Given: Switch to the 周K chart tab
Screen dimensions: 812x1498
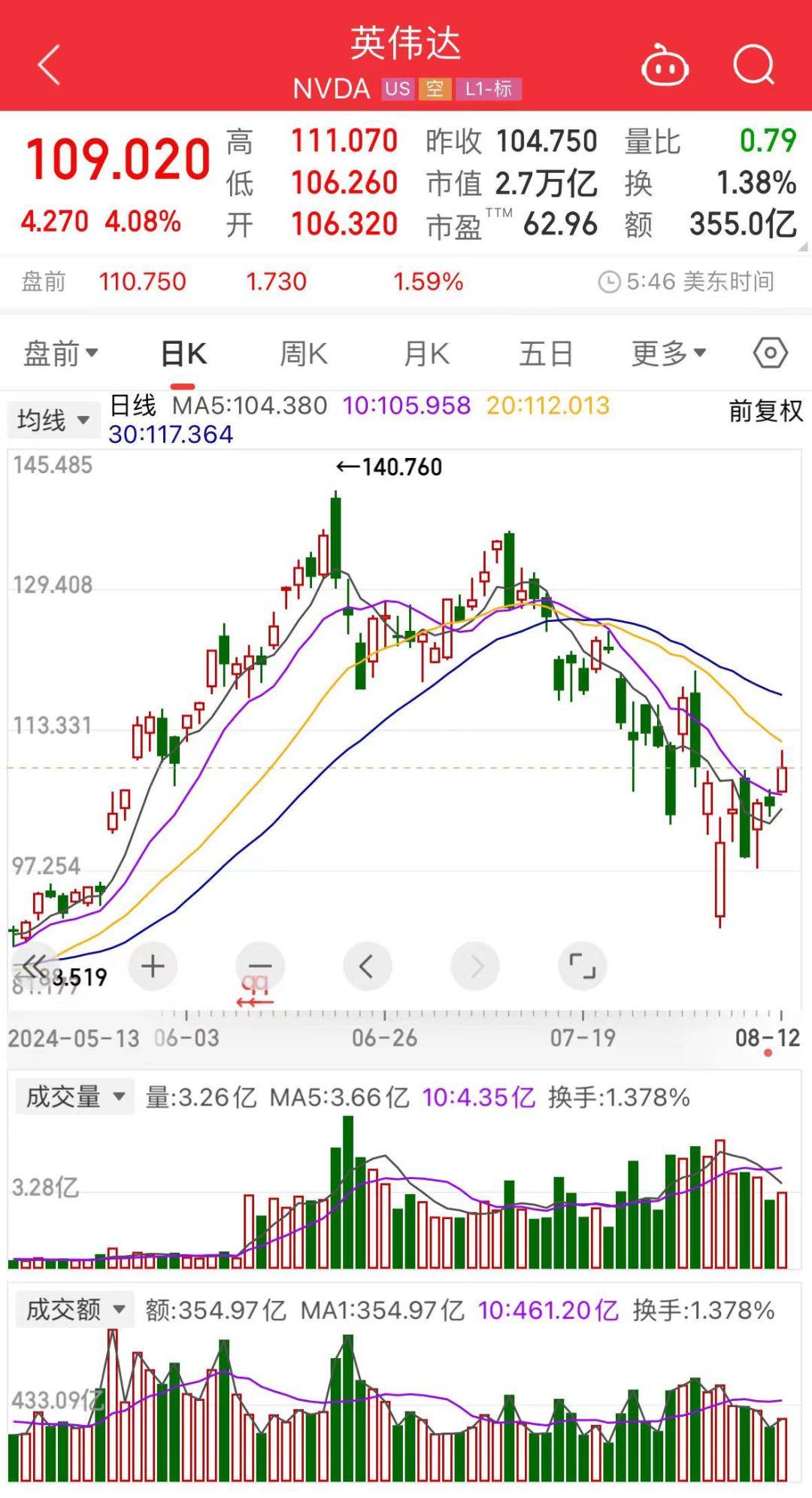Looking at the screenshot, I should [303, 353].
